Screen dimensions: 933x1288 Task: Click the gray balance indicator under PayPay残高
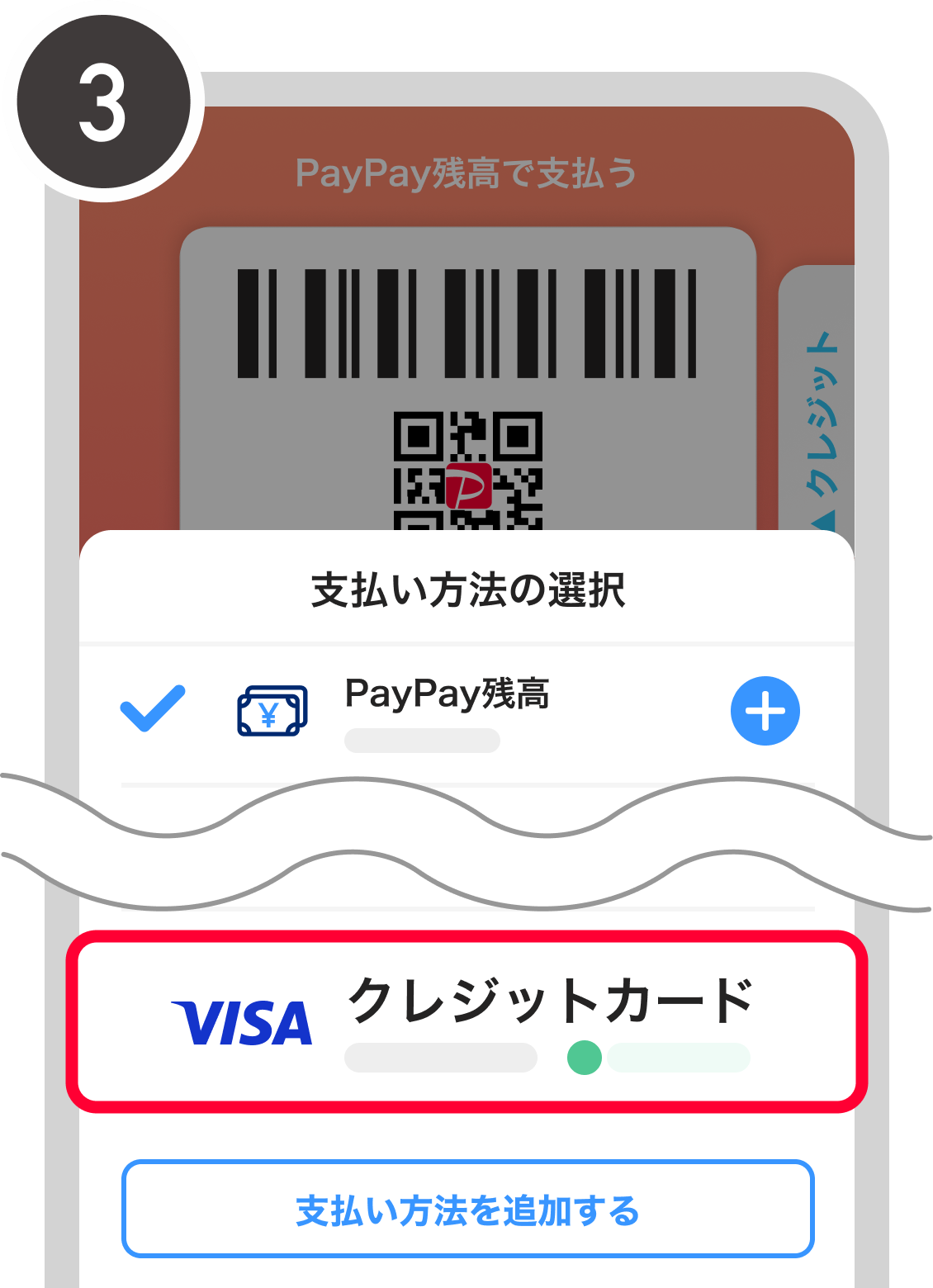tap(421, 741)
